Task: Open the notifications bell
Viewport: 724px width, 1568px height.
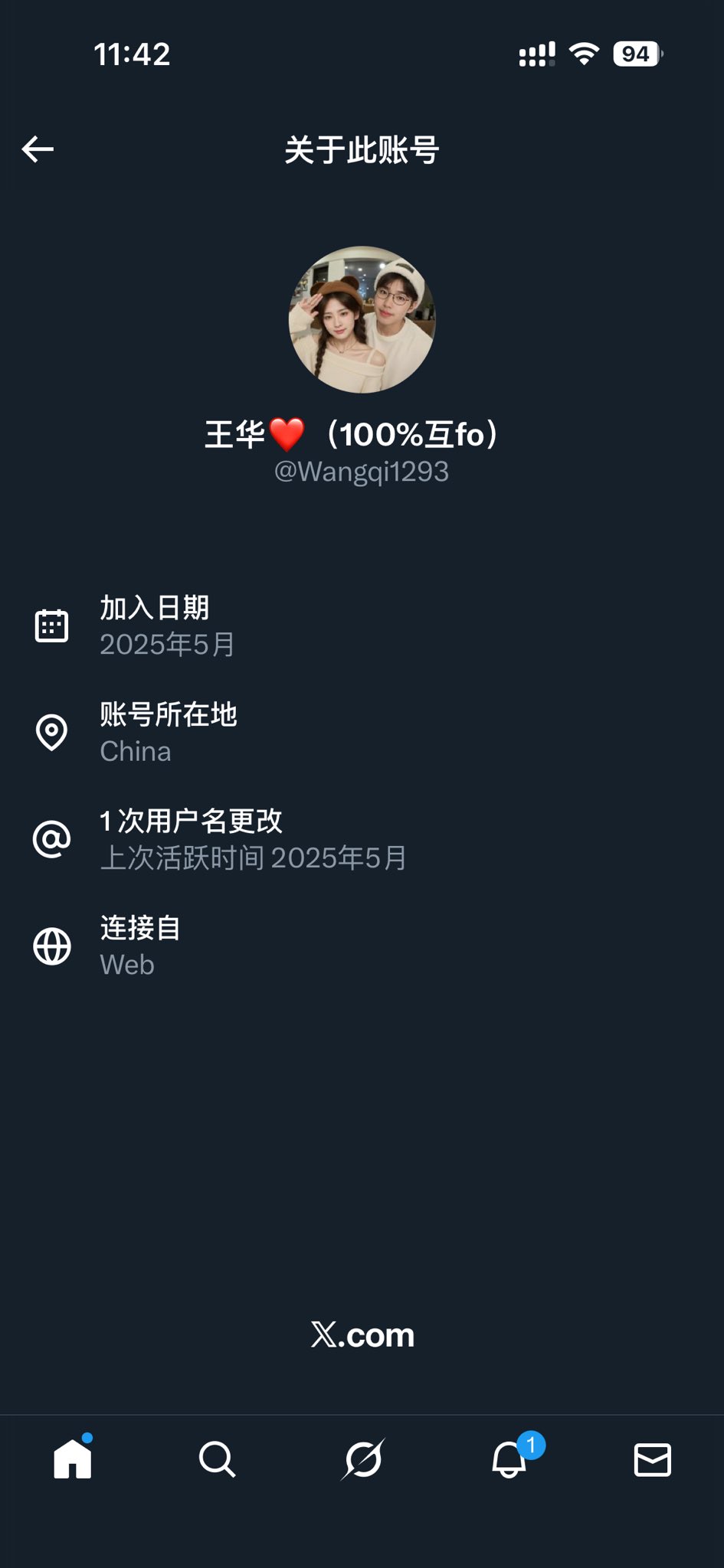Action: 509,1459
